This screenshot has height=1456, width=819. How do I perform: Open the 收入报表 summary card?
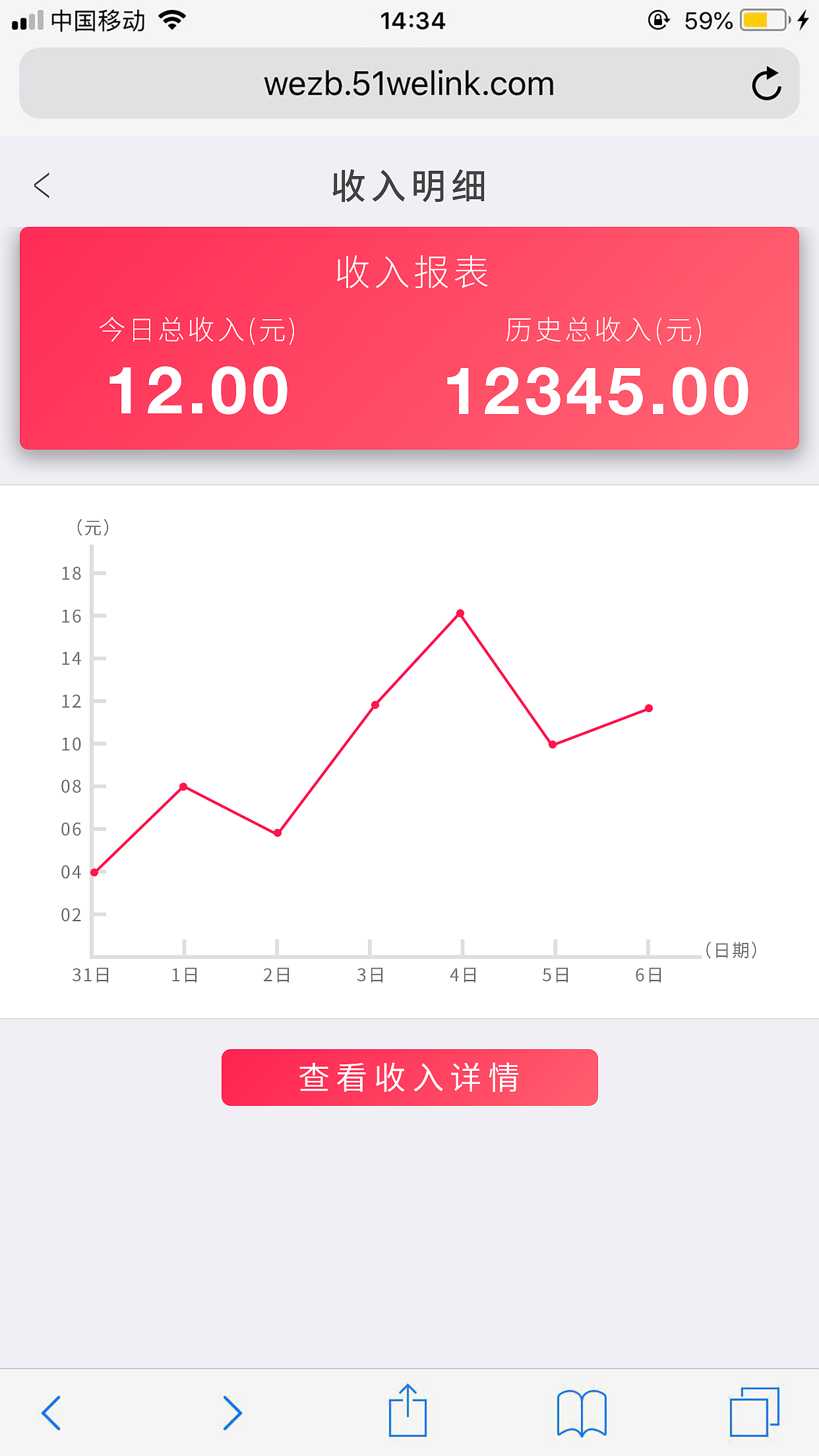click(409, 336)
